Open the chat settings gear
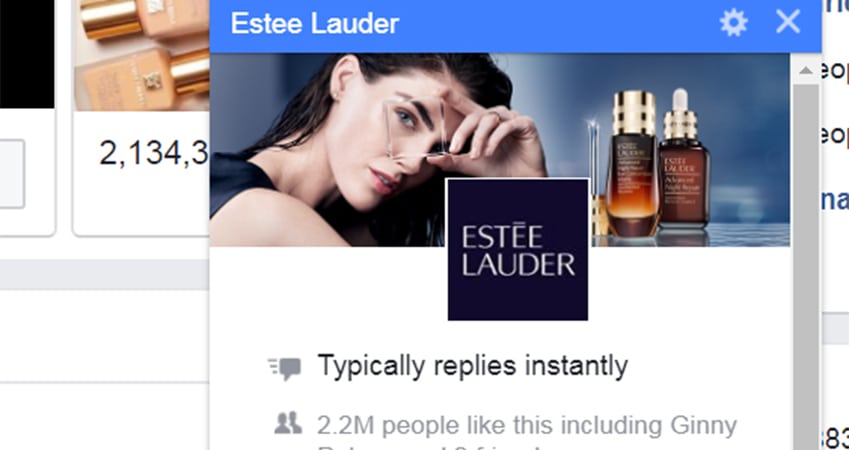This screenshot has height=450, width=850. [733, 23]
